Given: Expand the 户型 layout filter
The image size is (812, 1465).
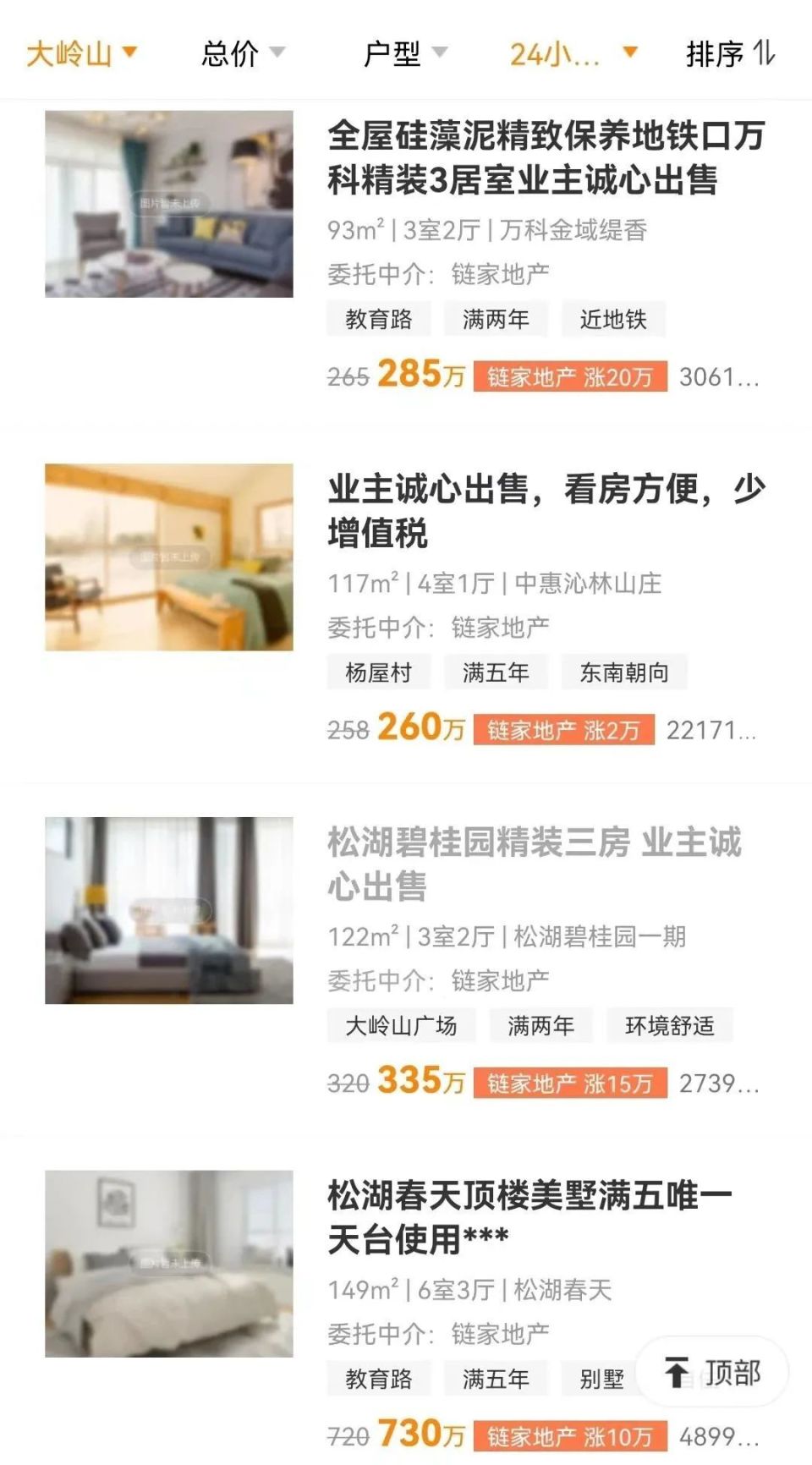Looking at the screenshot, I should point(403,53).
